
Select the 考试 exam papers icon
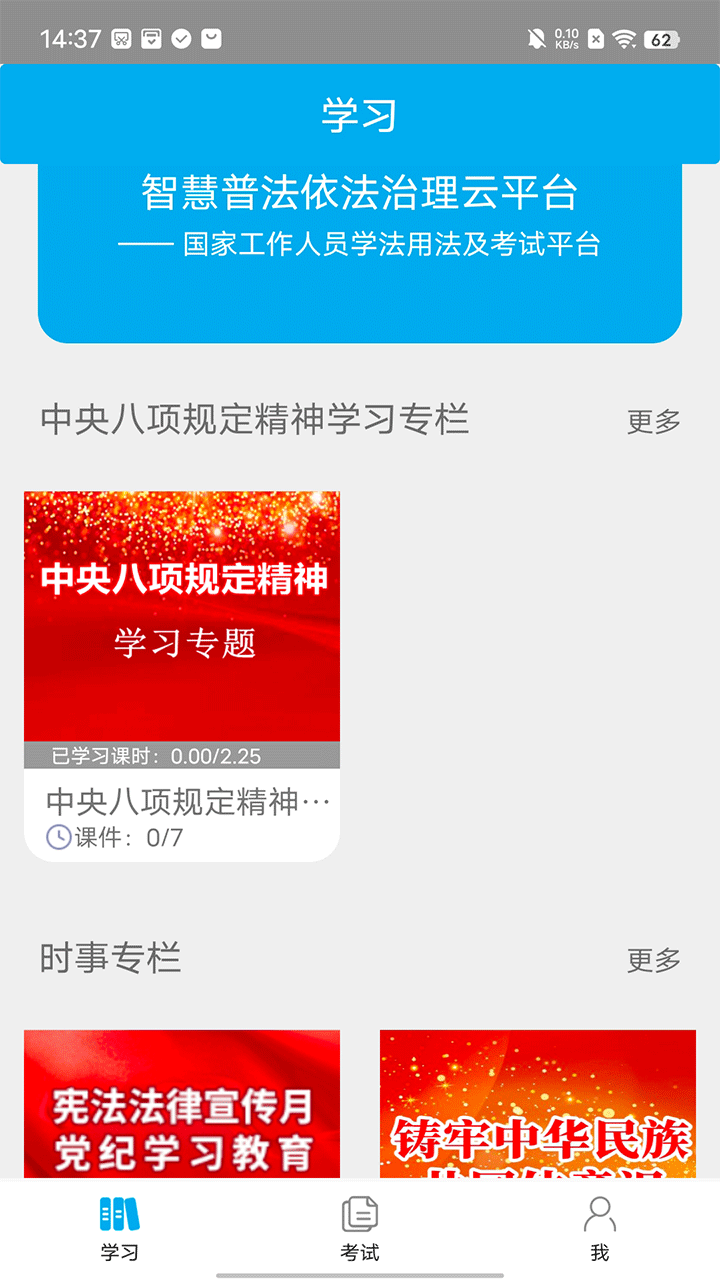pyautogui.click(x=360, y=1213)
